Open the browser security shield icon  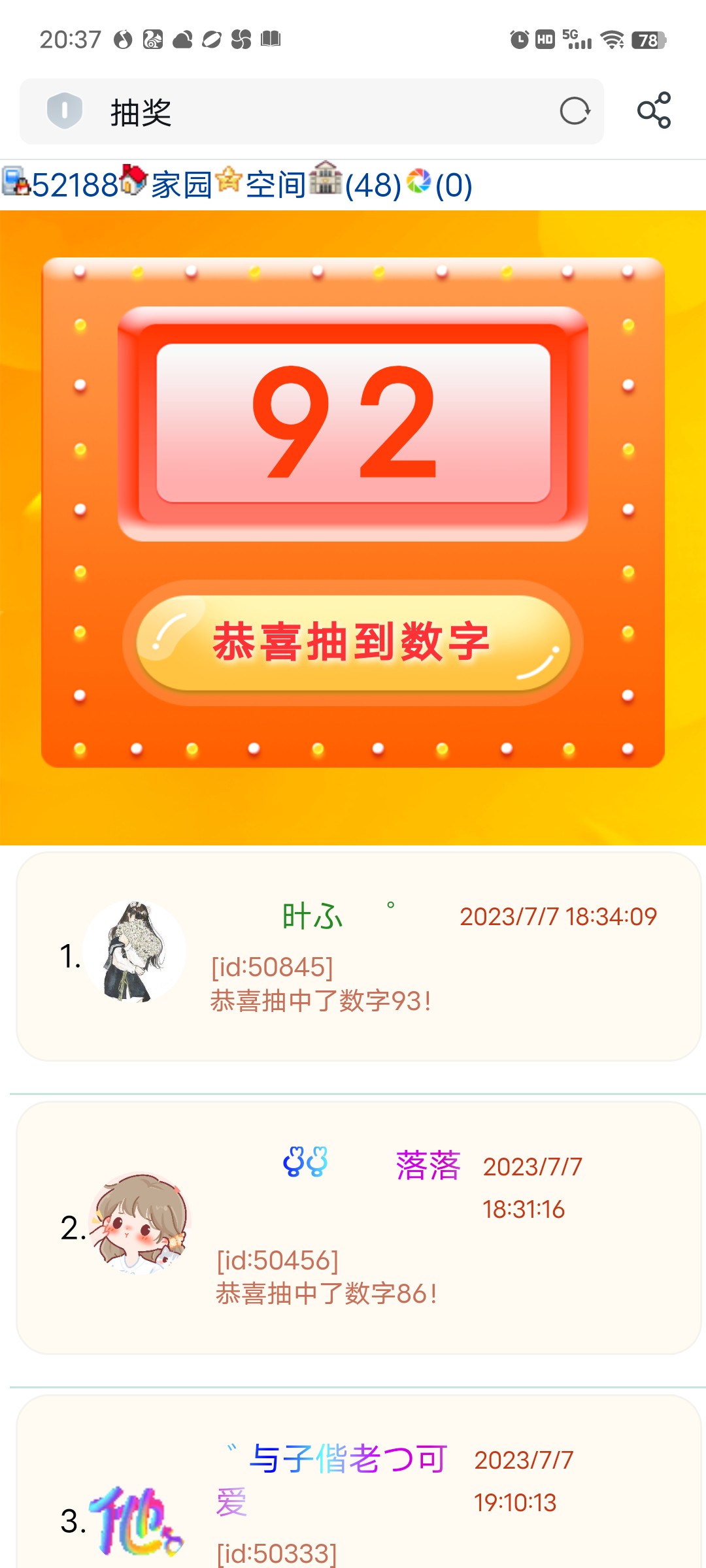[x=64, y=110]
